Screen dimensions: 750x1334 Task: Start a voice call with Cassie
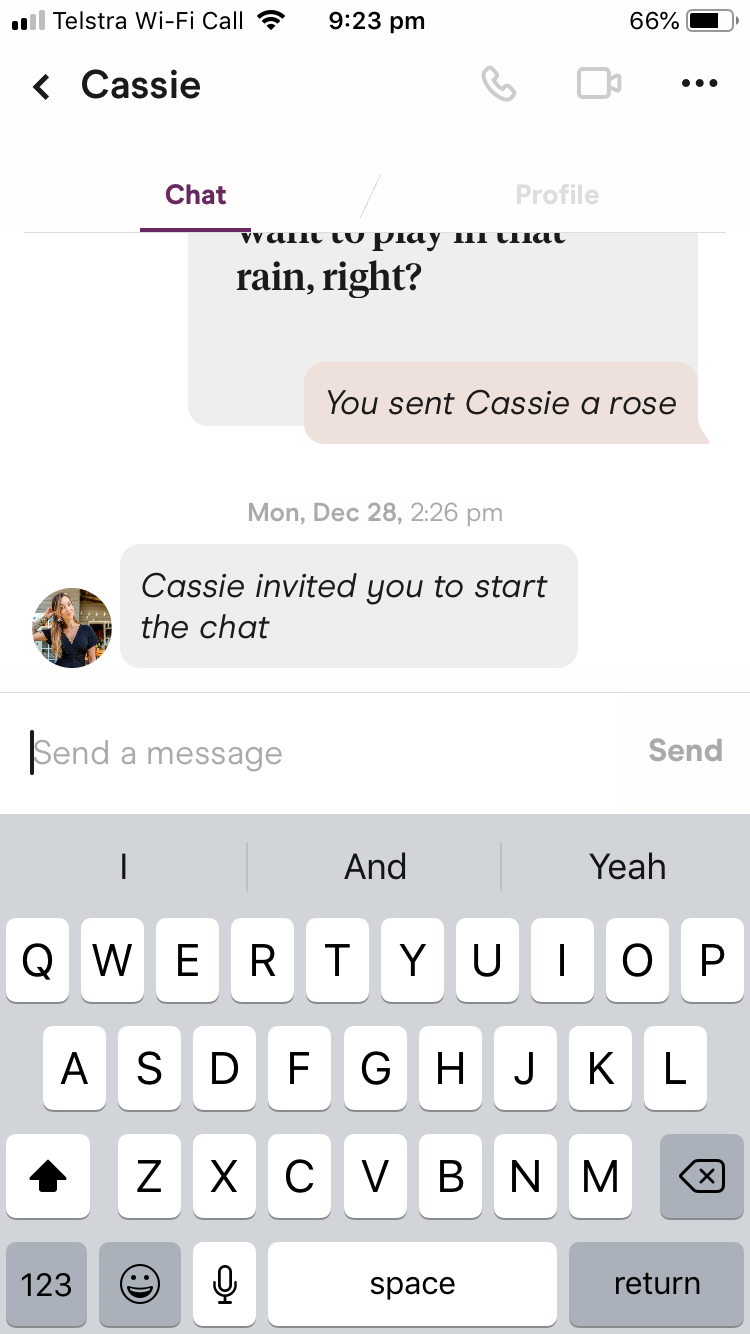[498, 84]
